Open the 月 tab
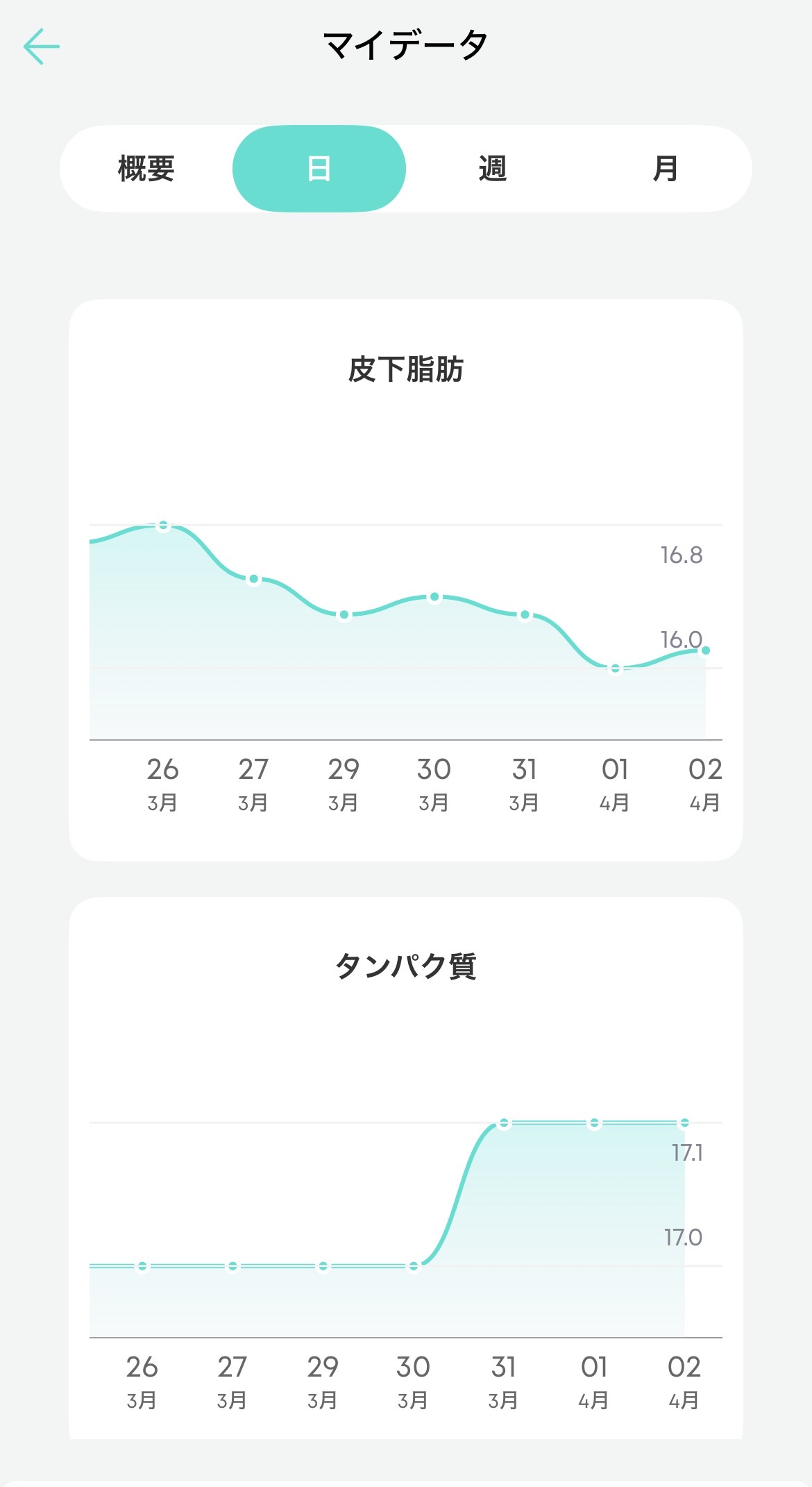This screenshot has height=1487, width=812. click(665, 169)
